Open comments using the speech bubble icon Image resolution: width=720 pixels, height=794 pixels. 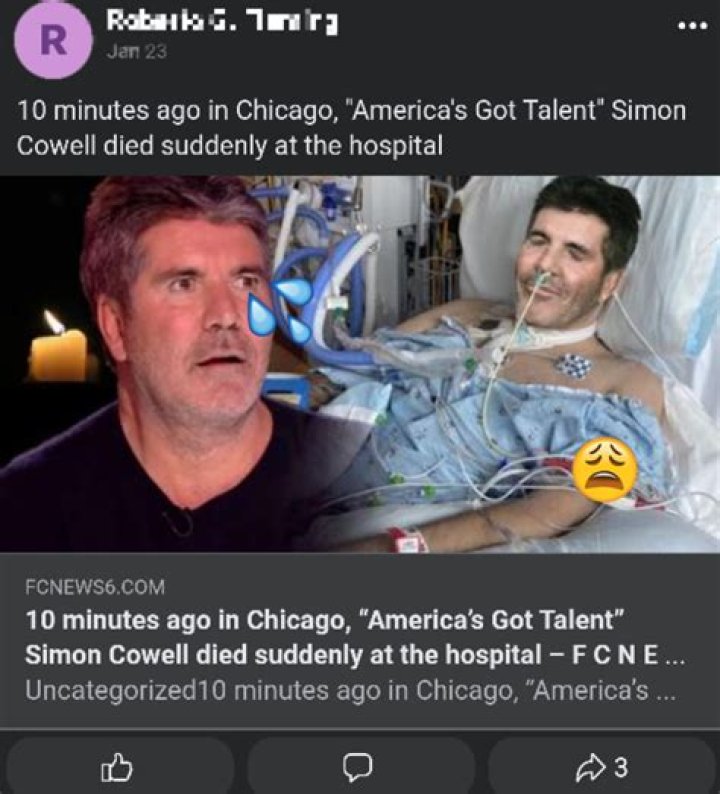358,765
